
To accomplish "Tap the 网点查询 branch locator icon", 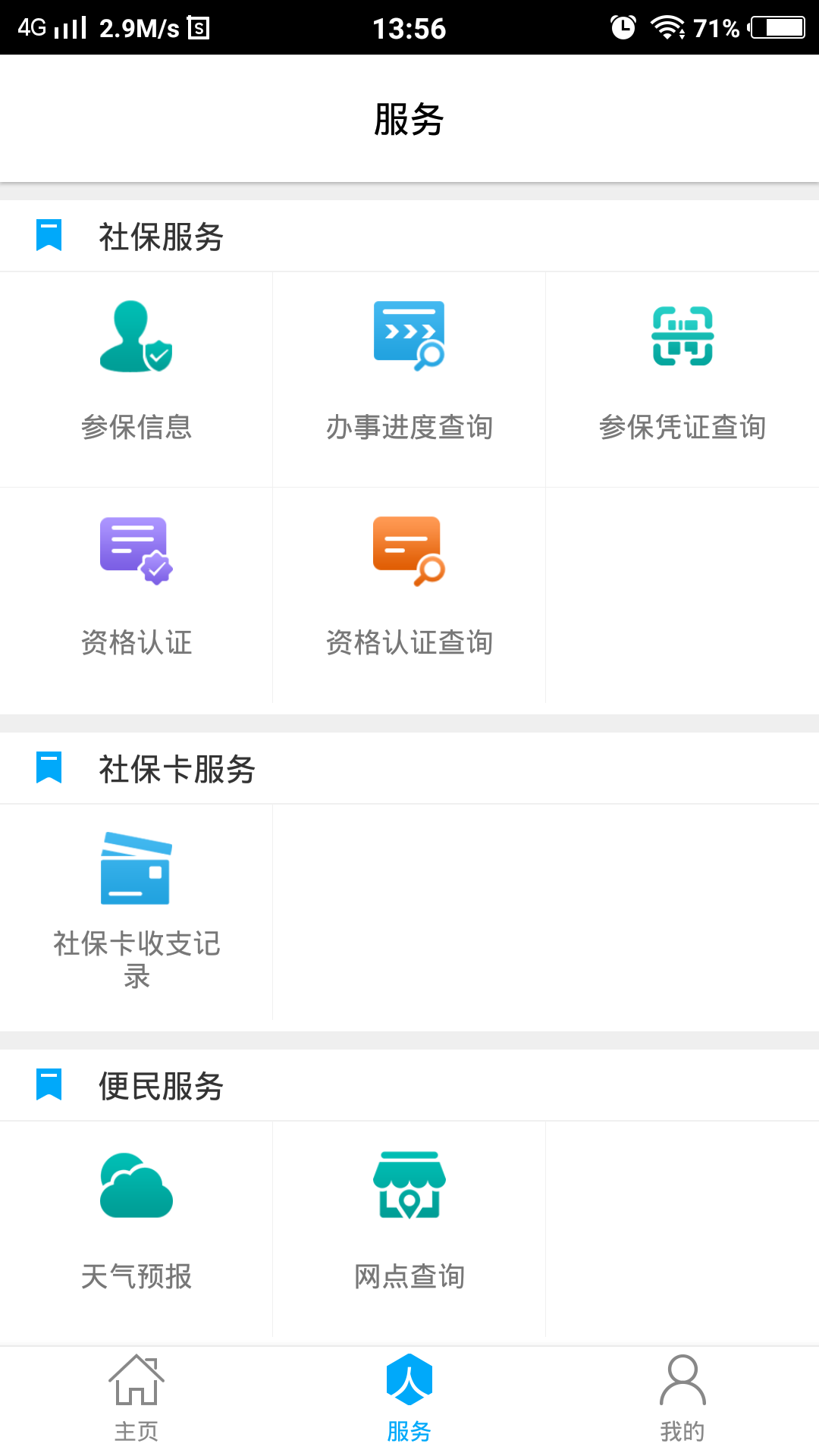I will click(409, 1187).
